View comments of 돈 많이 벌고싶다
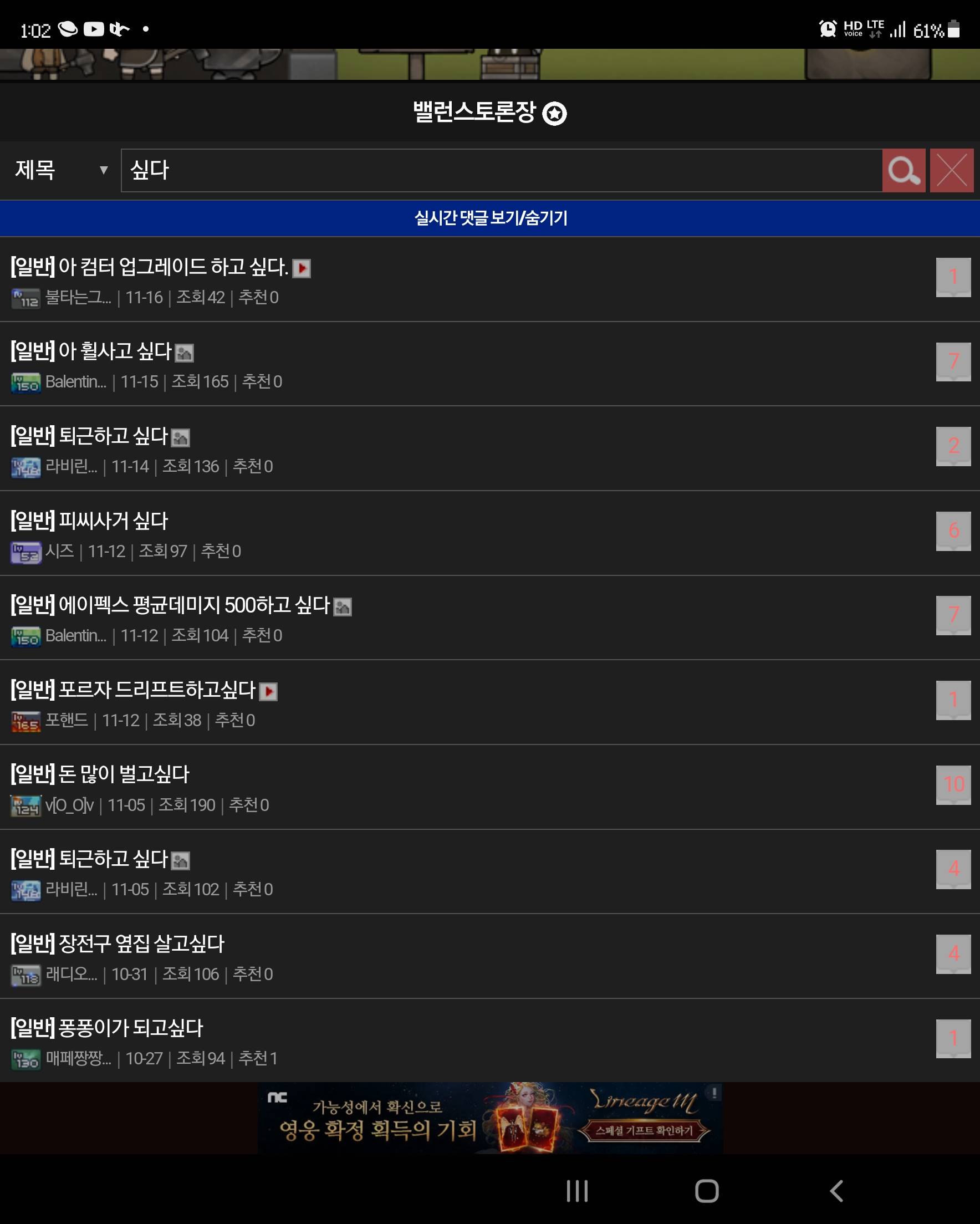 953,785
